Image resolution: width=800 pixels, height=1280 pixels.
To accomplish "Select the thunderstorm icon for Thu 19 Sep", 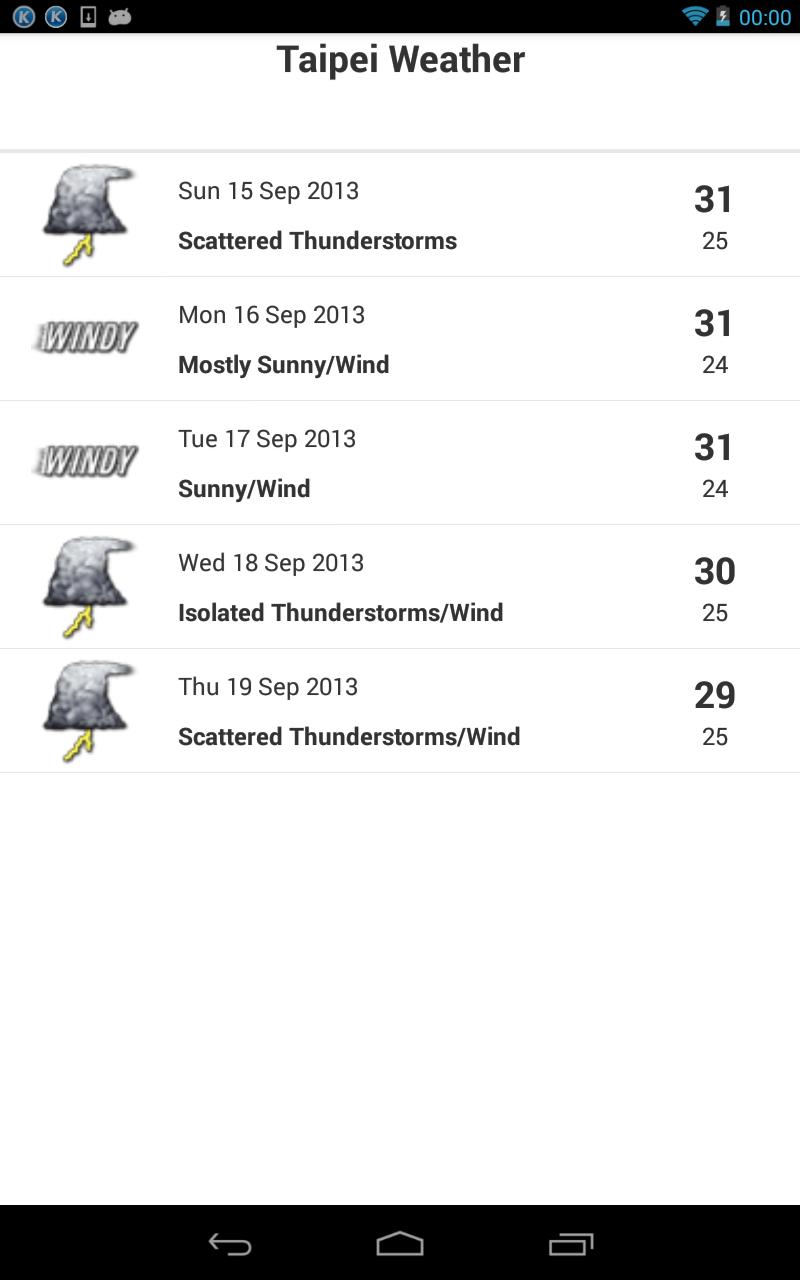I will tap(85, 710).
